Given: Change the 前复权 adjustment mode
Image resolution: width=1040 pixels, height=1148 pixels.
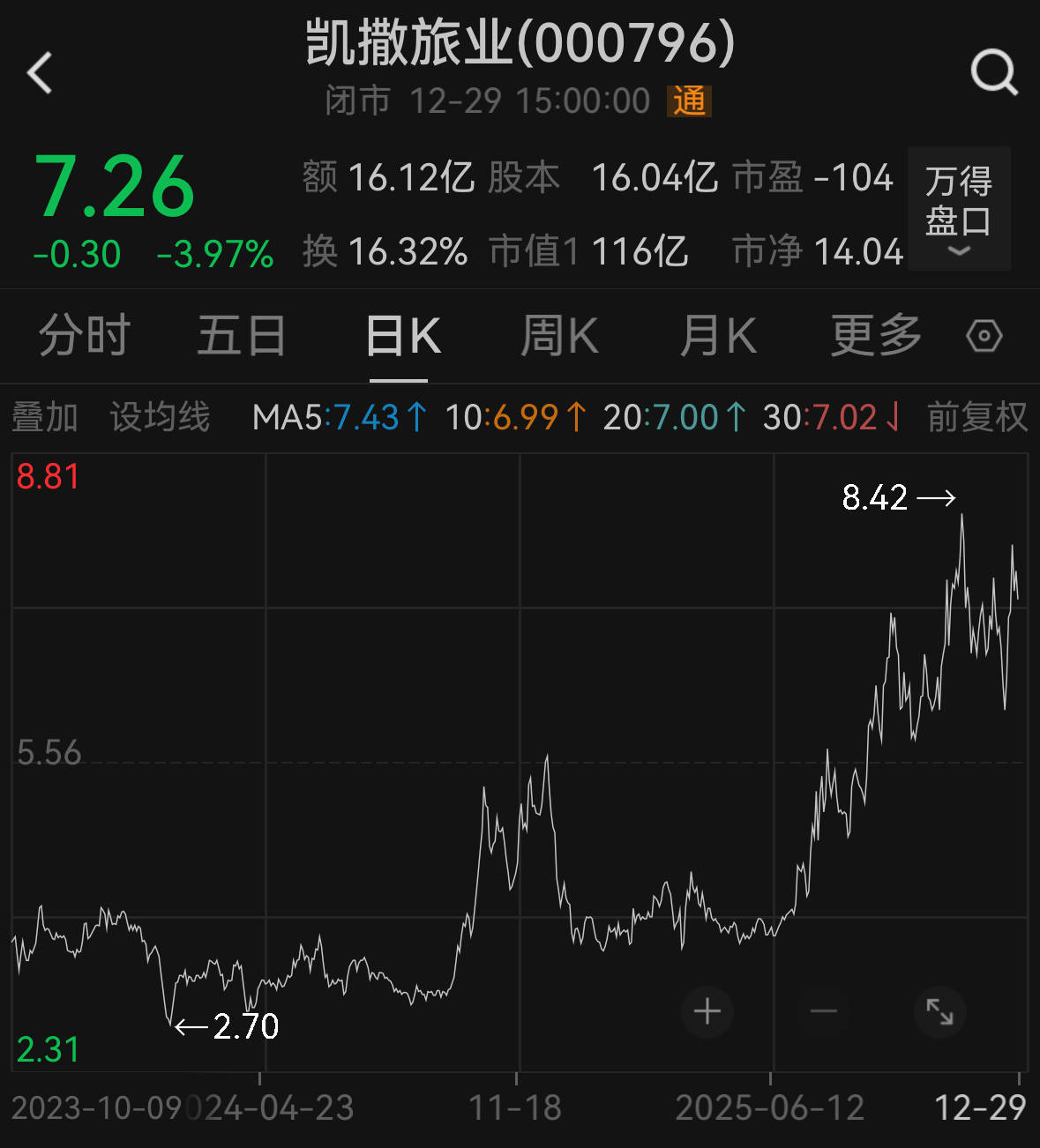Looking at the screenshot, I should pyautogui.click(x=977, y=417).
